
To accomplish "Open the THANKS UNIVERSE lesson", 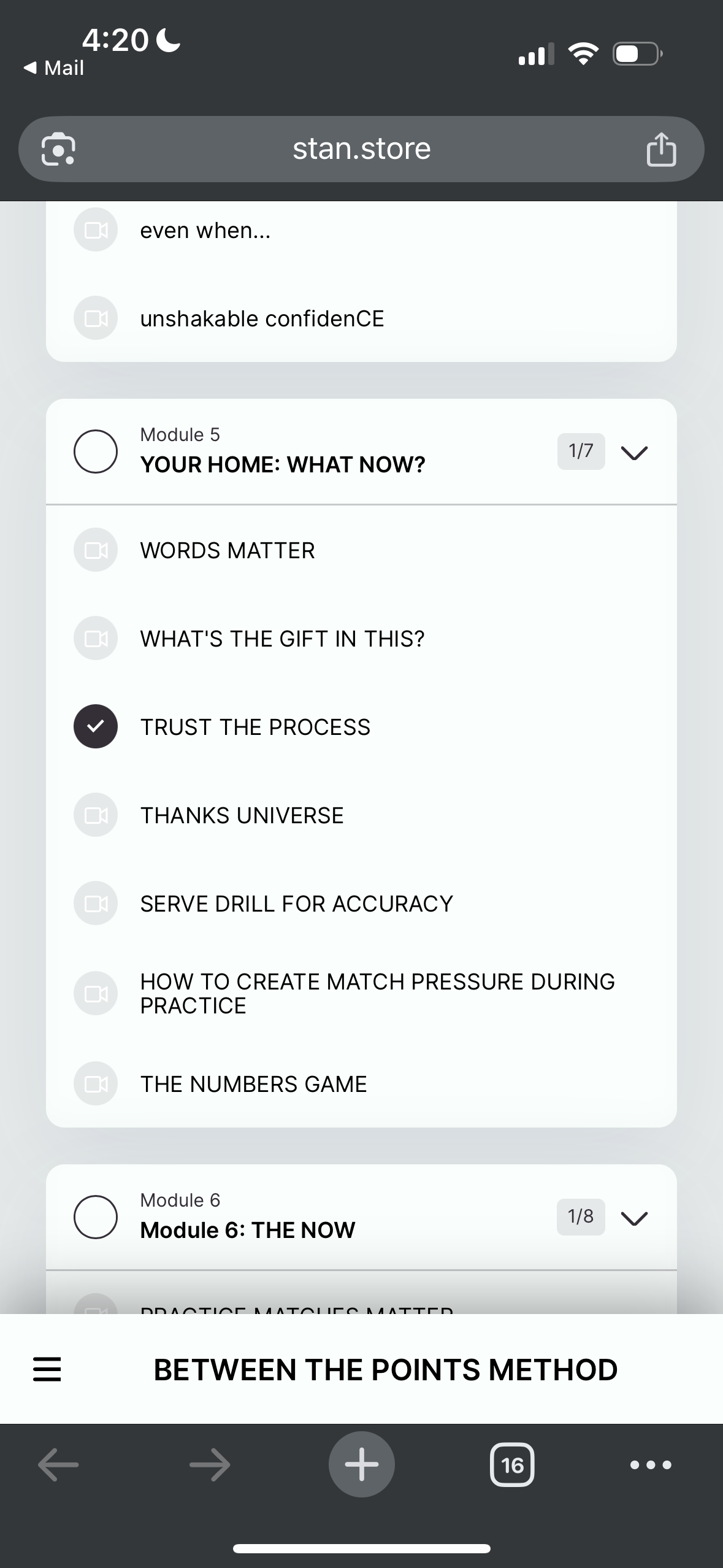I will point(242,815).
